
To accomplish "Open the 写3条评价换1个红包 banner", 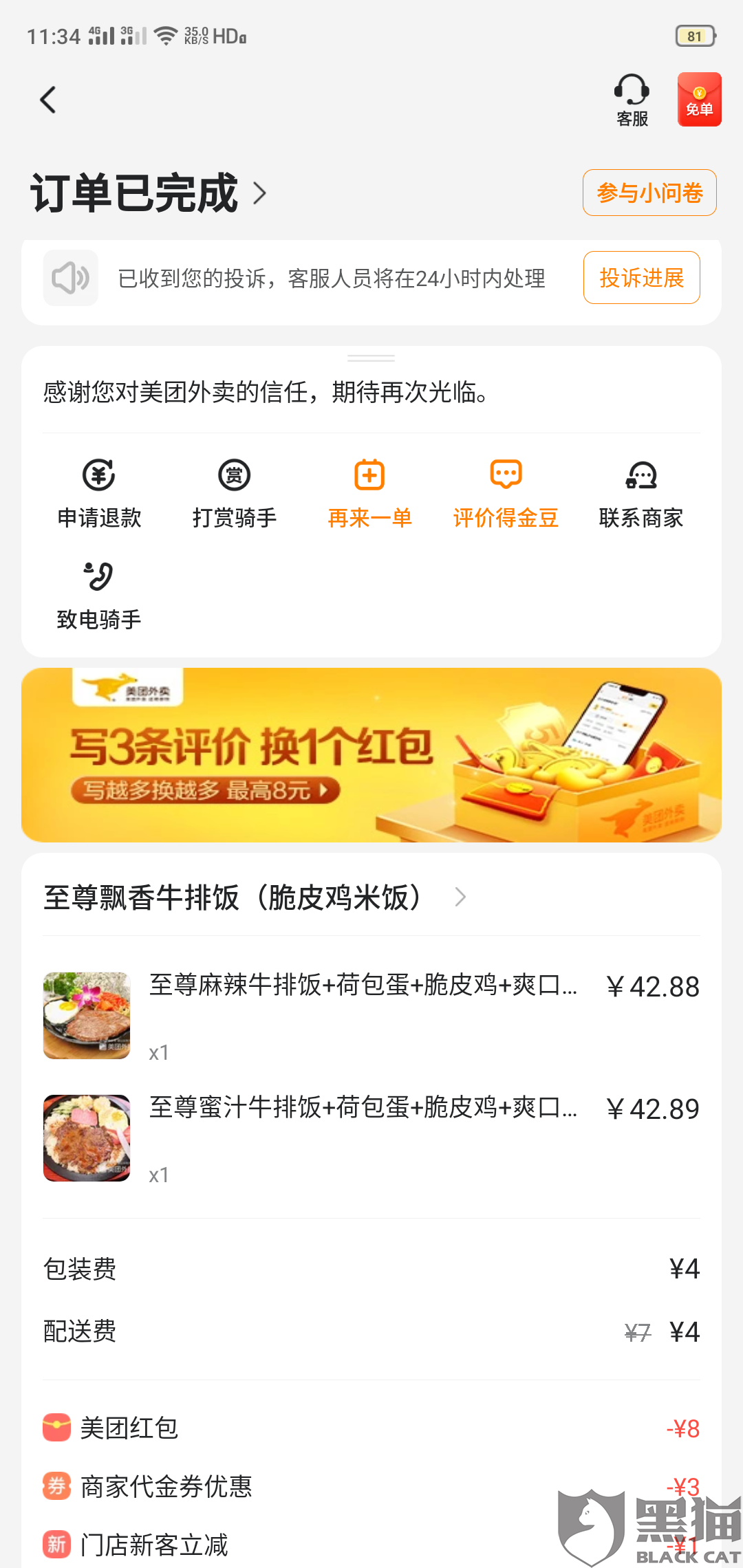I will click(371, 755).
